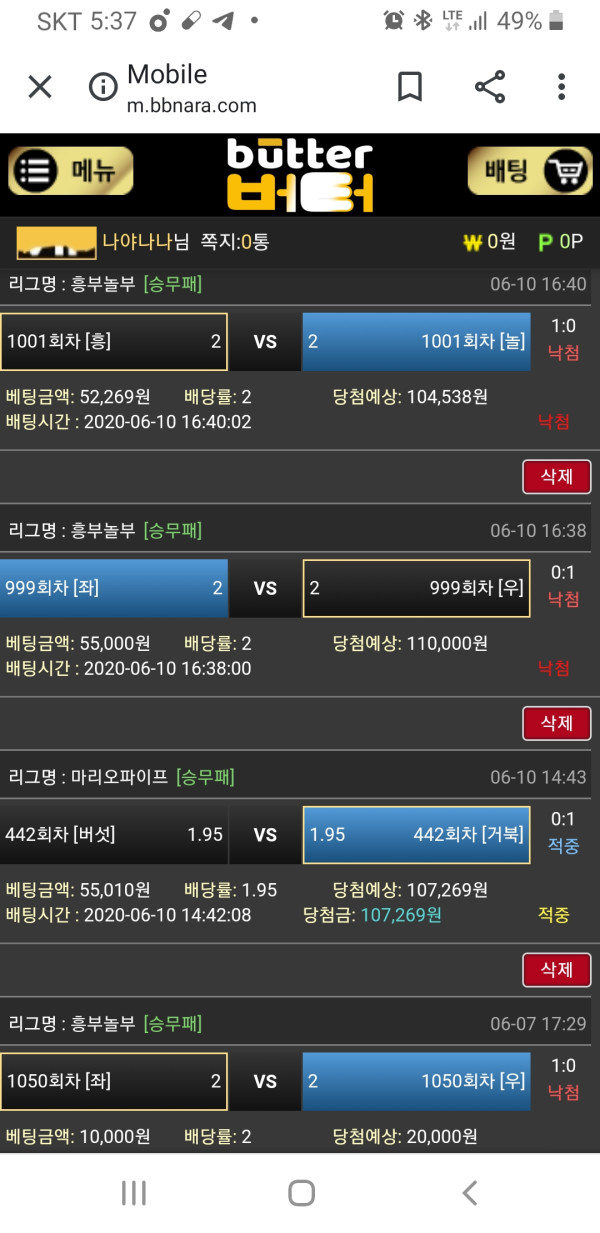Open the browser overflow menu
600x1233 pixels.
coord(563,88)
